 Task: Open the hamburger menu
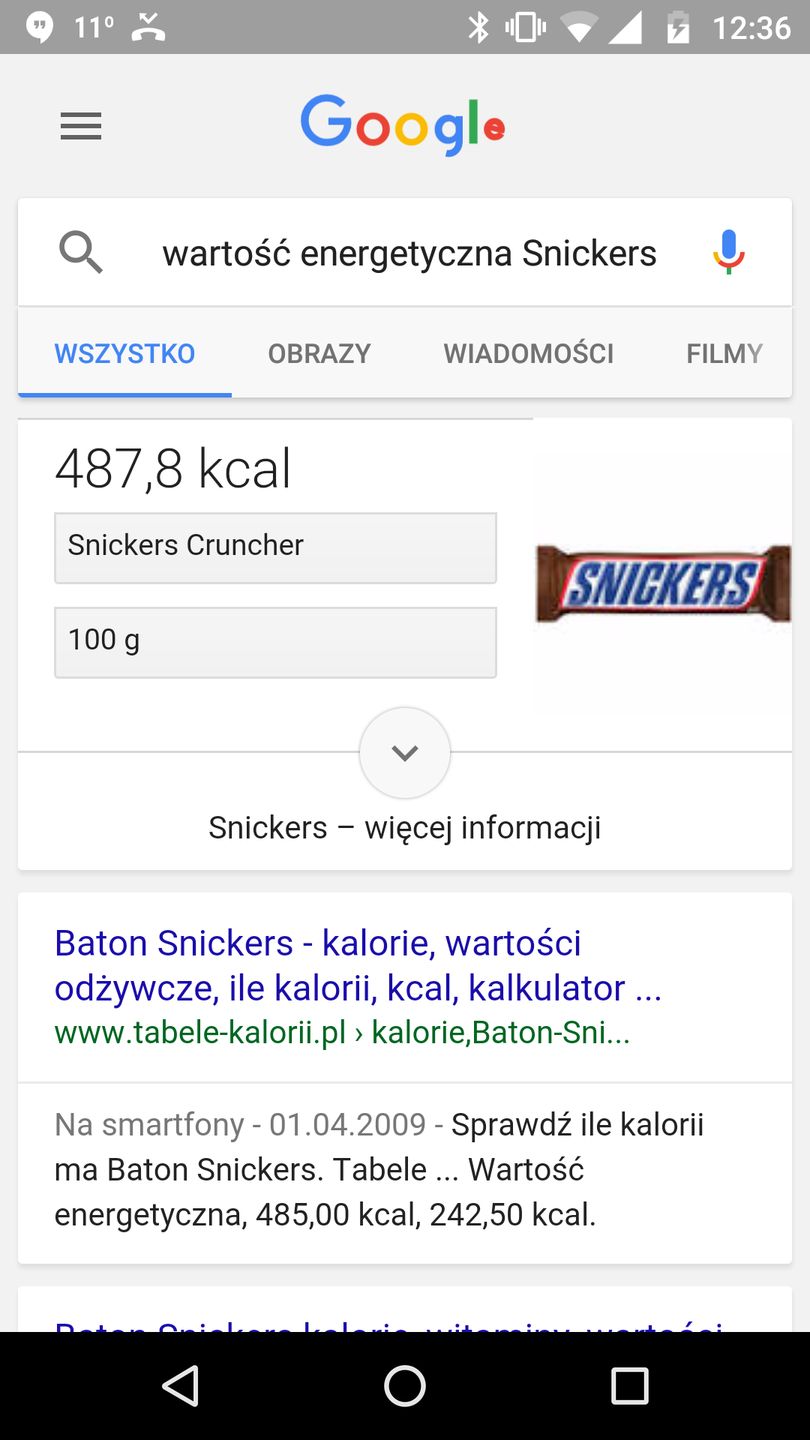81,127
